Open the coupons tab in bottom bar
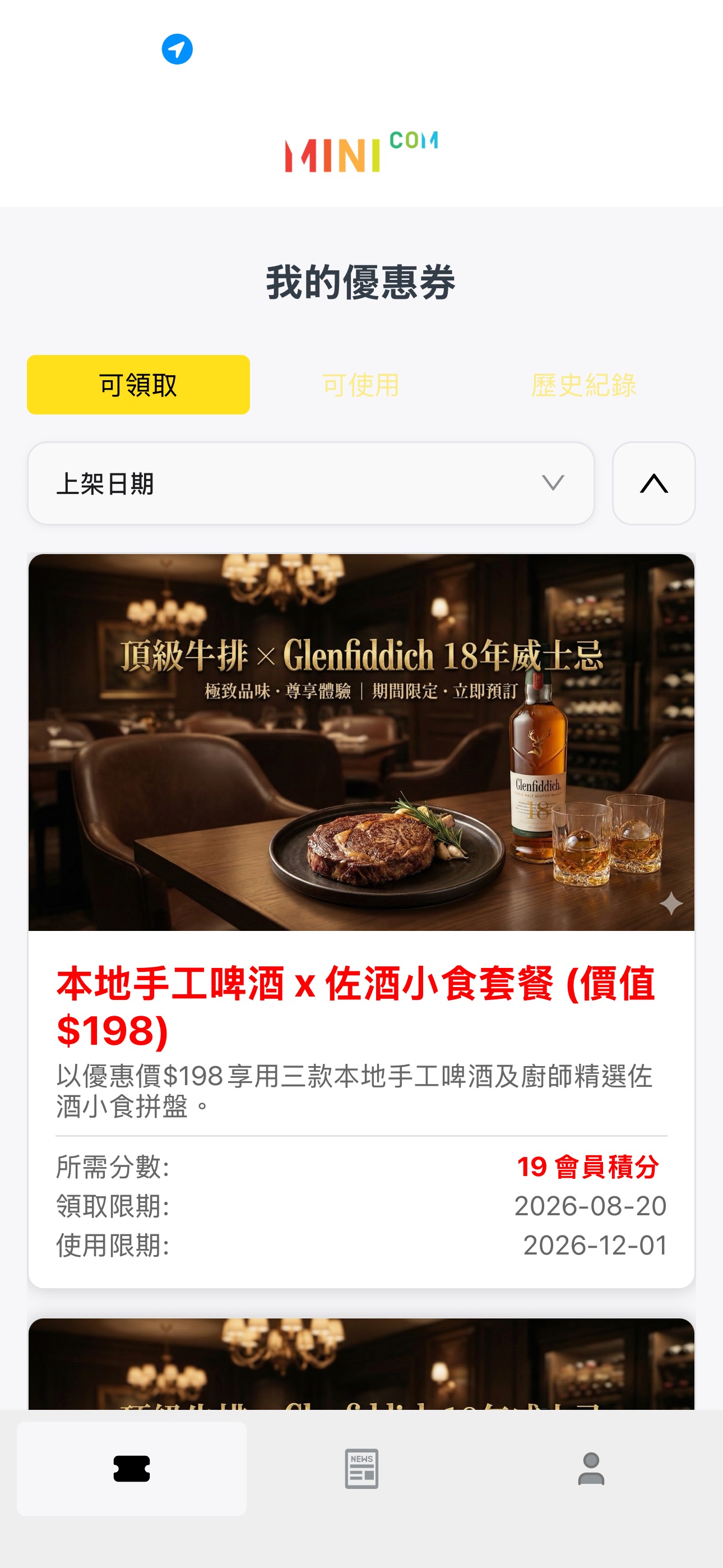This screenshot has width=723, height=1568. point(132,1469)
